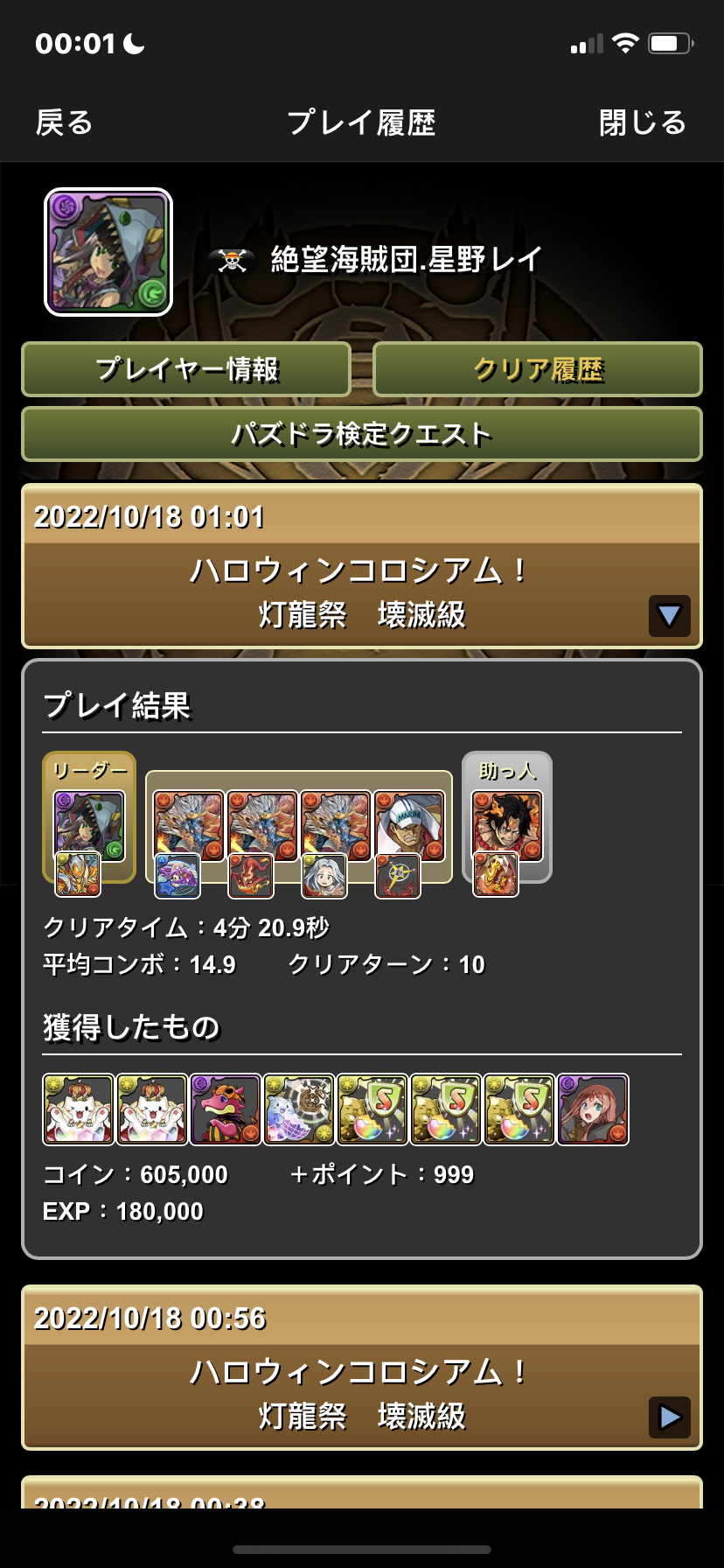This screenshot has height=1568, width=724.
Task: Collapse the 2022/10/18 01:01 play entry
Action: [x=669, y=616]
